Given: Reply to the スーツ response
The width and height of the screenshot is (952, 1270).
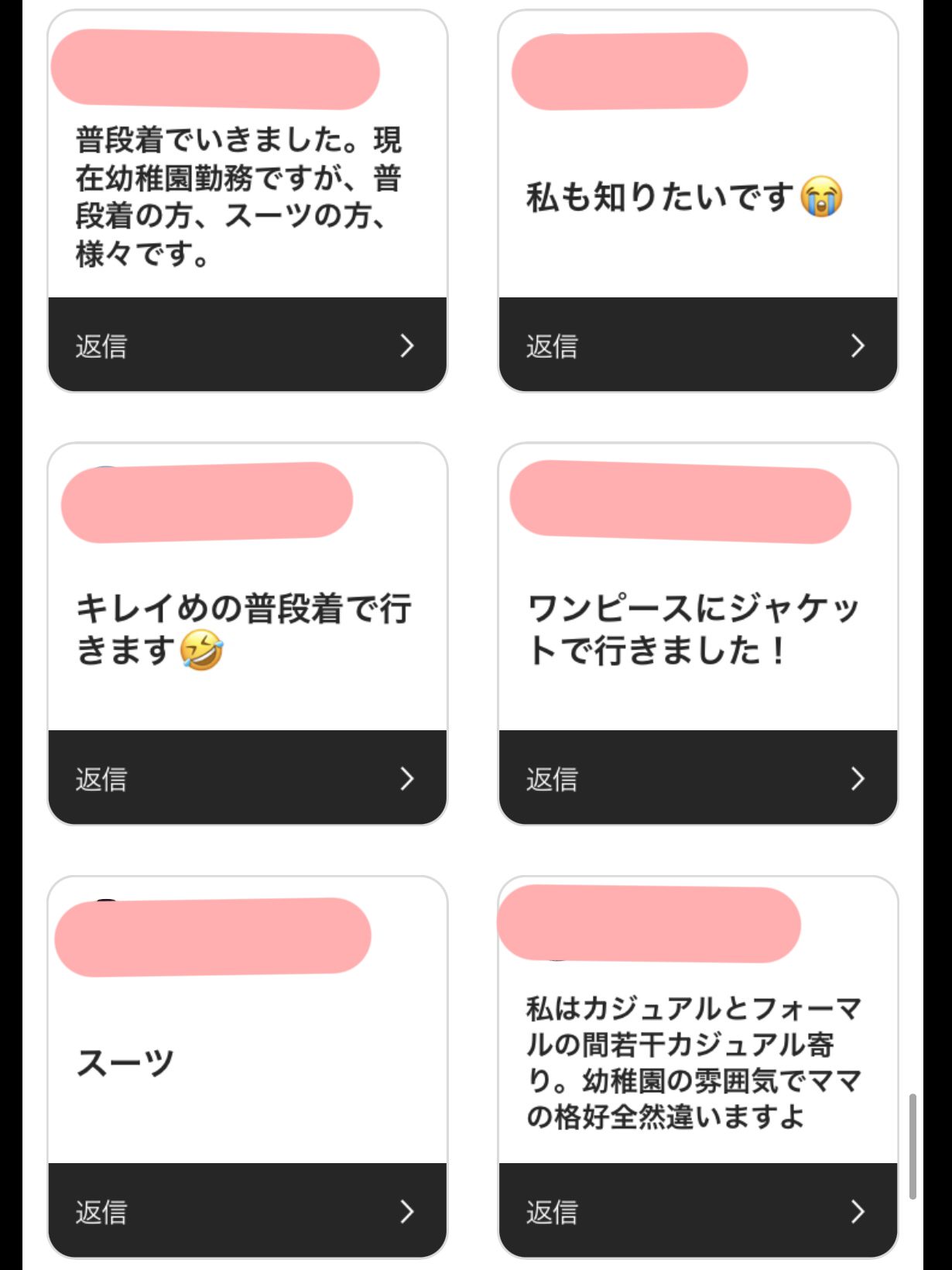Looking at the screenshot, I should point(247,1210).
